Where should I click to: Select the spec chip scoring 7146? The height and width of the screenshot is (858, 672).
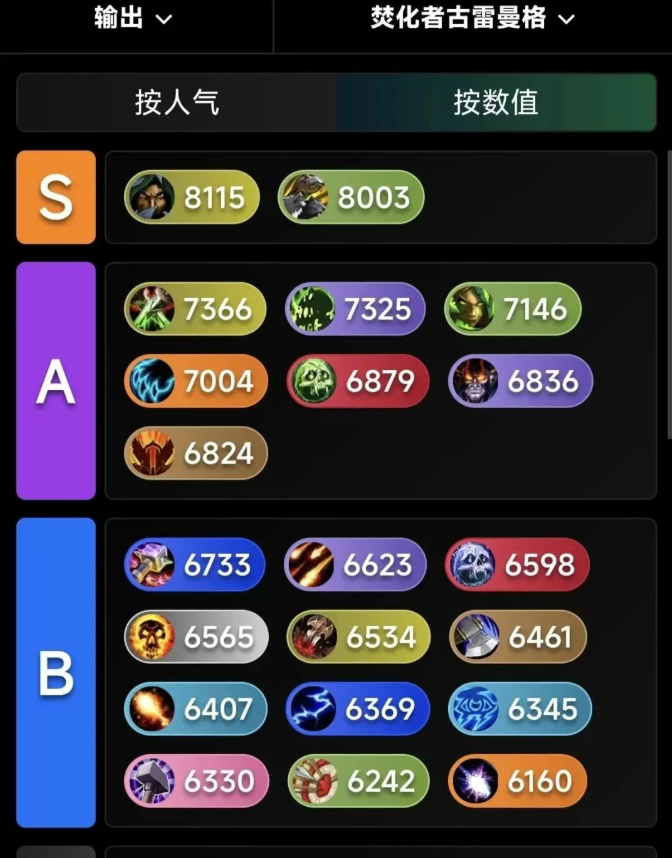[512, 309]
